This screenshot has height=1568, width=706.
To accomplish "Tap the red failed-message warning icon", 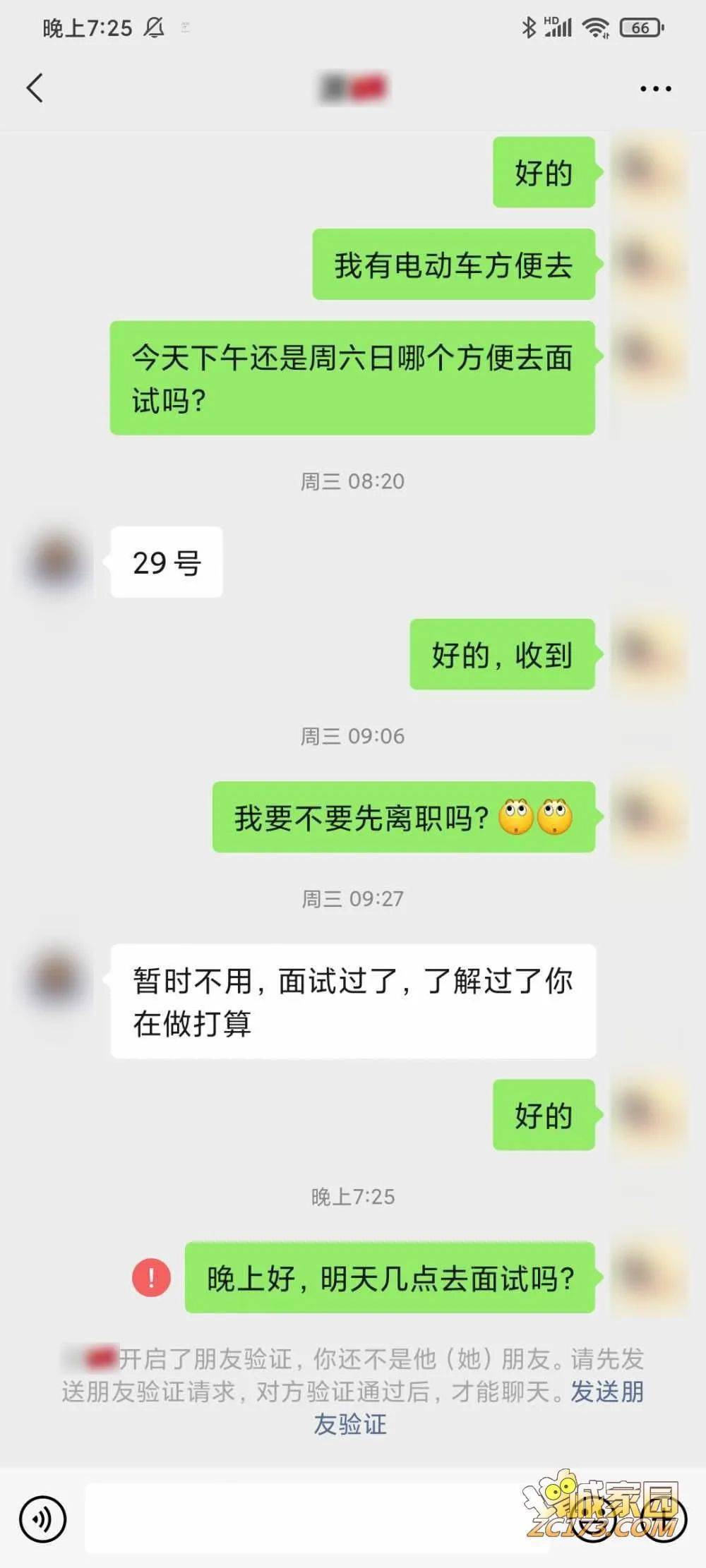I will (x=151, y=1277).
